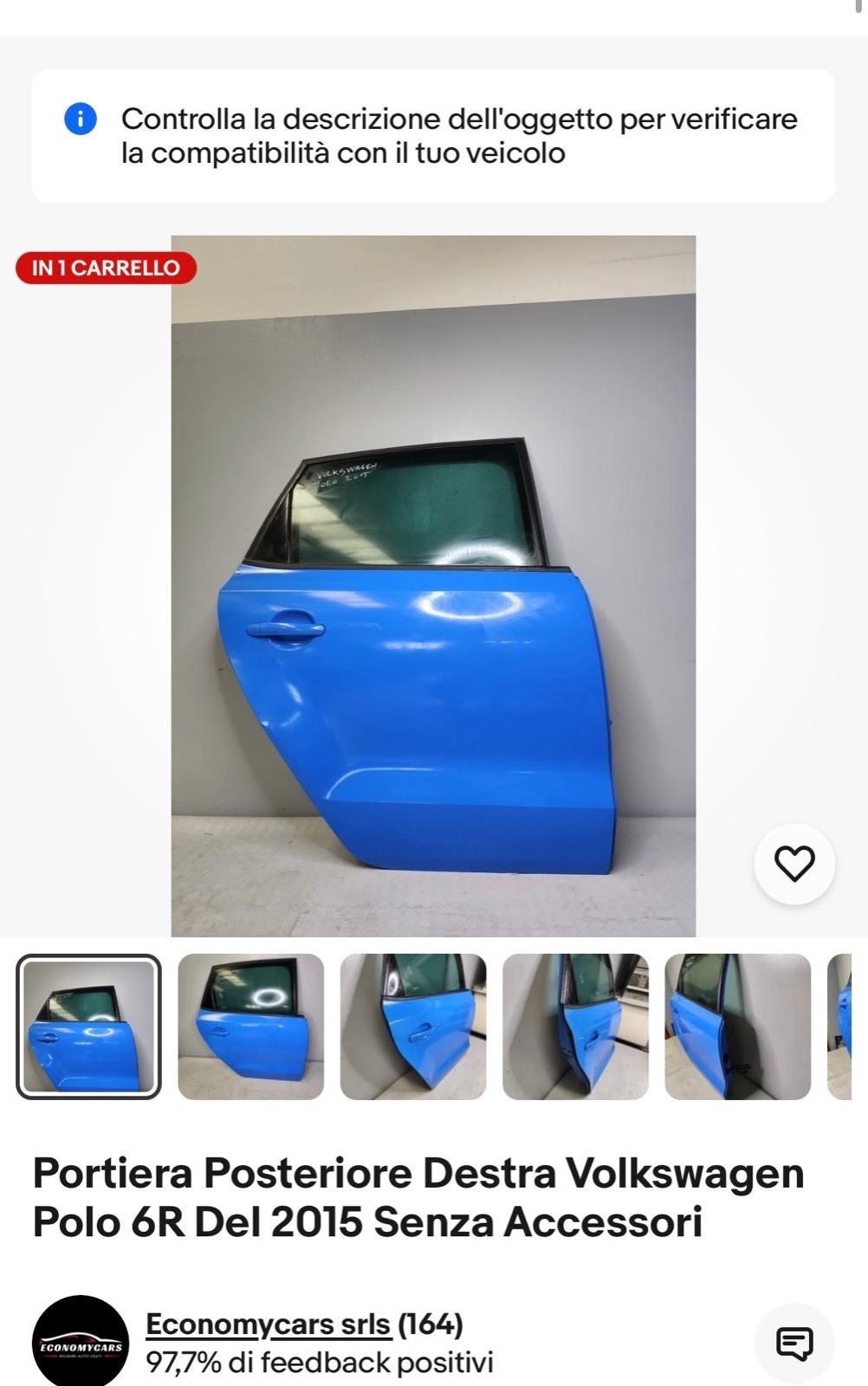The height and width of the screenshot is (1386, 868).
Task: View the fourth door thumbnail
Action: [575, 1027]
